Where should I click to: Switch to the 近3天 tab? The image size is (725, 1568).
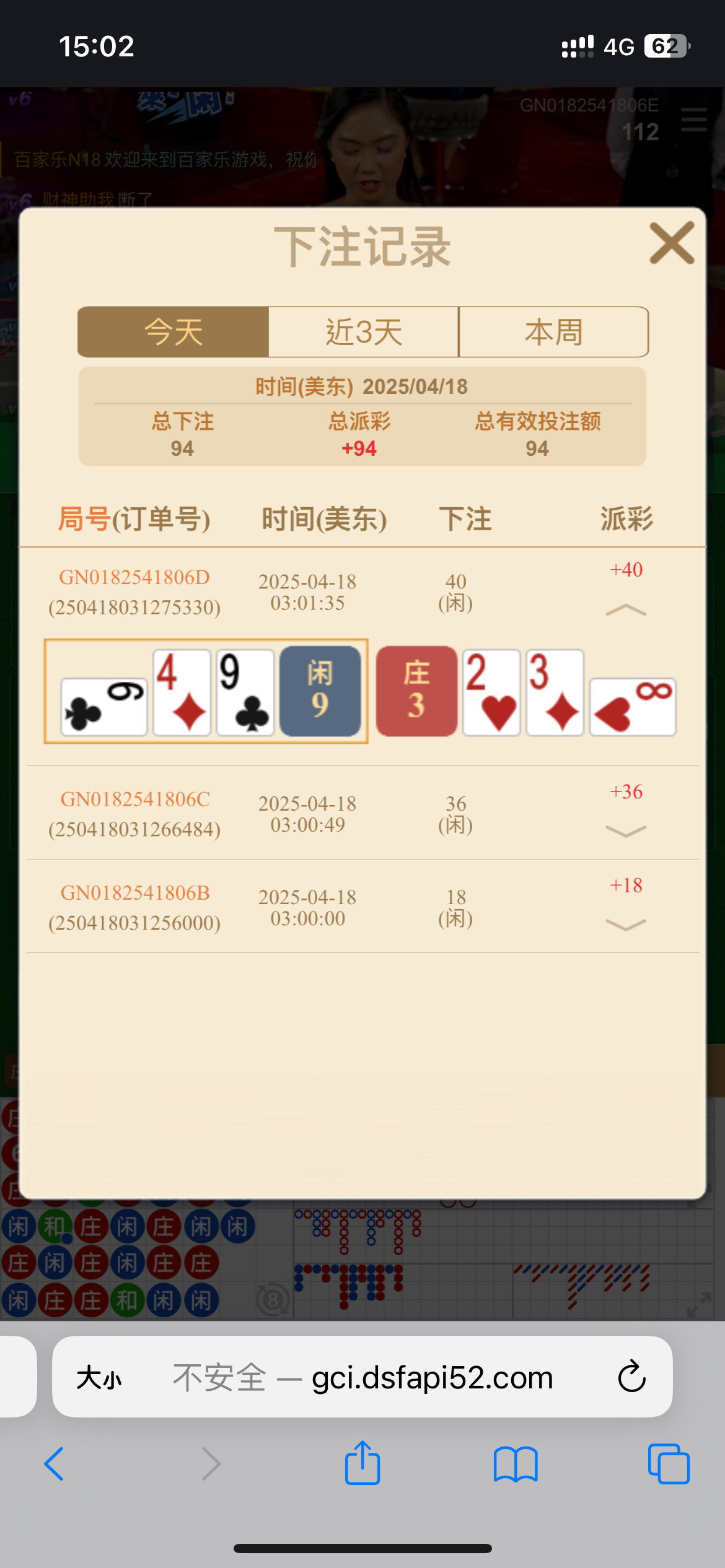click(362, 332)
